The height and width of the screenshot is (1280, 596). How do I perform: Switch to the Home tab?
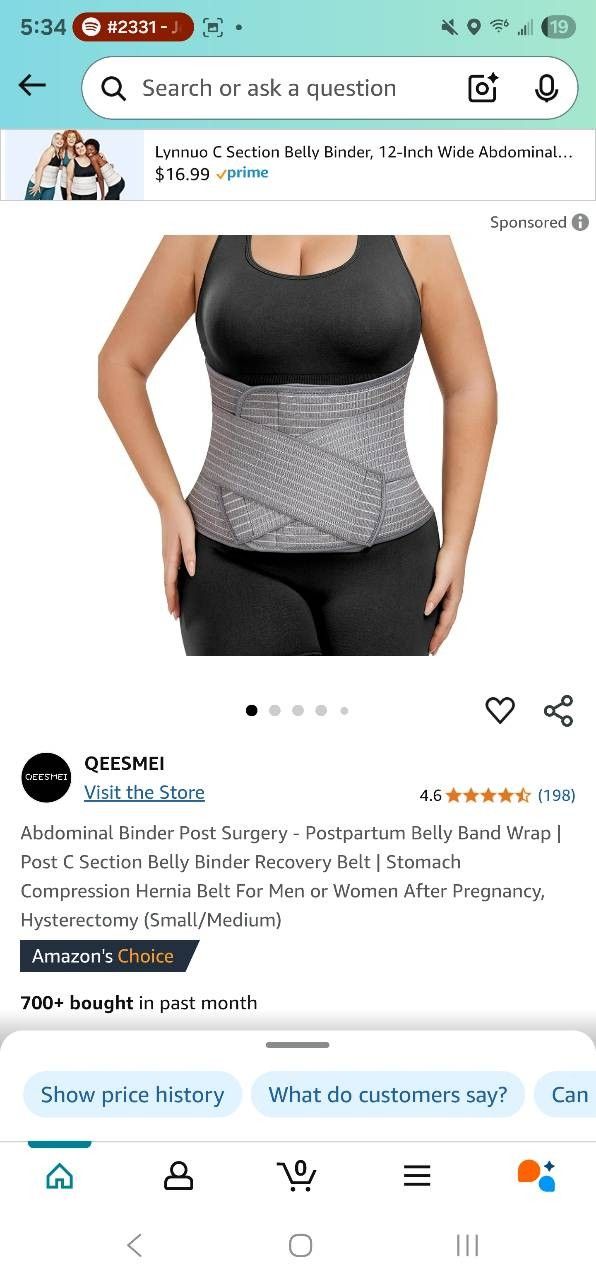pos(60,1175)
